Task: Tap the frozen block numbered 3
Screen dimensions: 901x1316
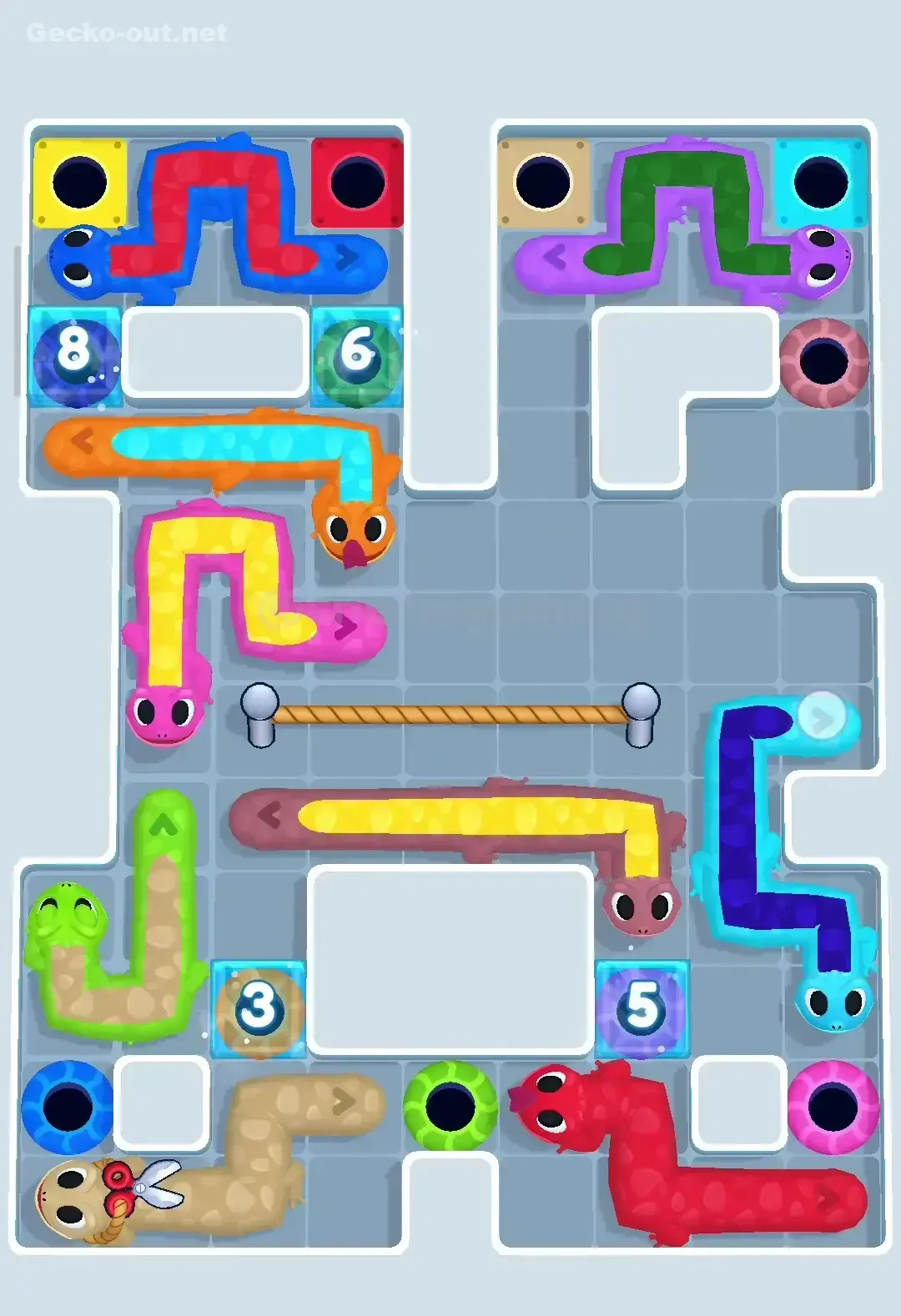Action: 259,1007
